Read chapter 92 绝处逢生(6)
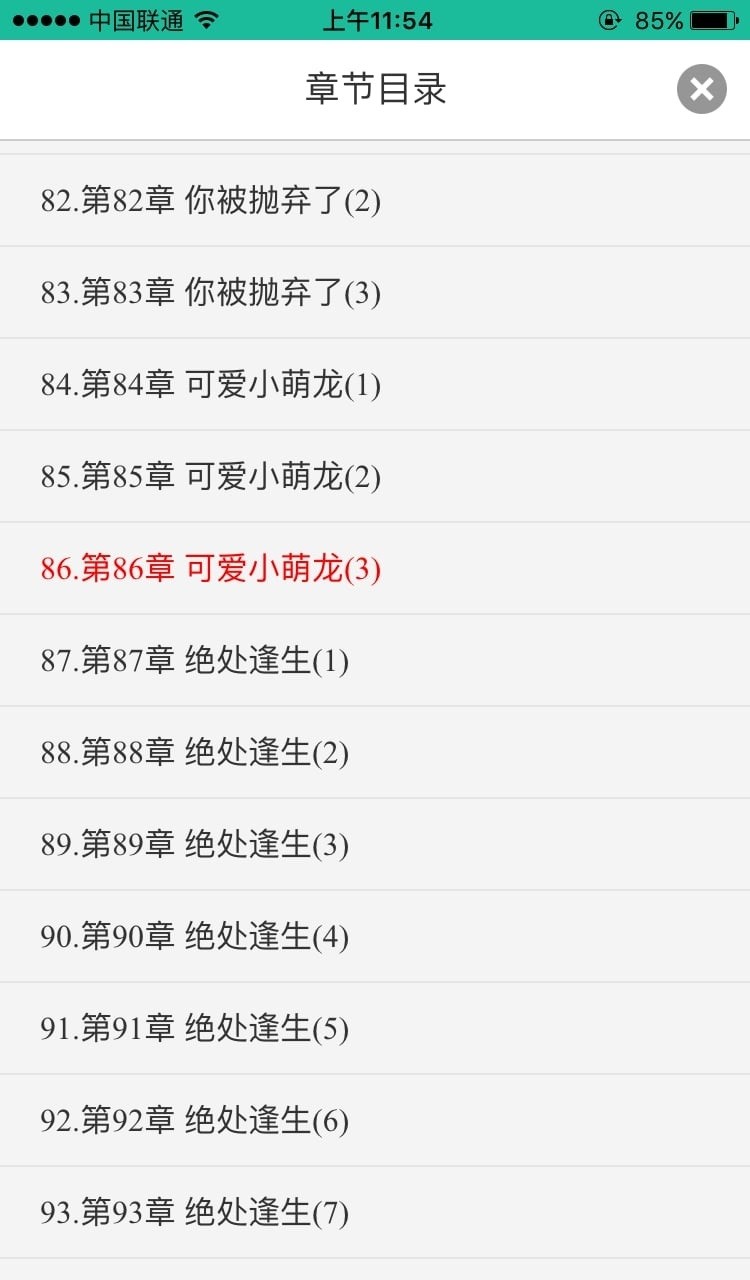 pyautogui.click(x=195, y=1121)
